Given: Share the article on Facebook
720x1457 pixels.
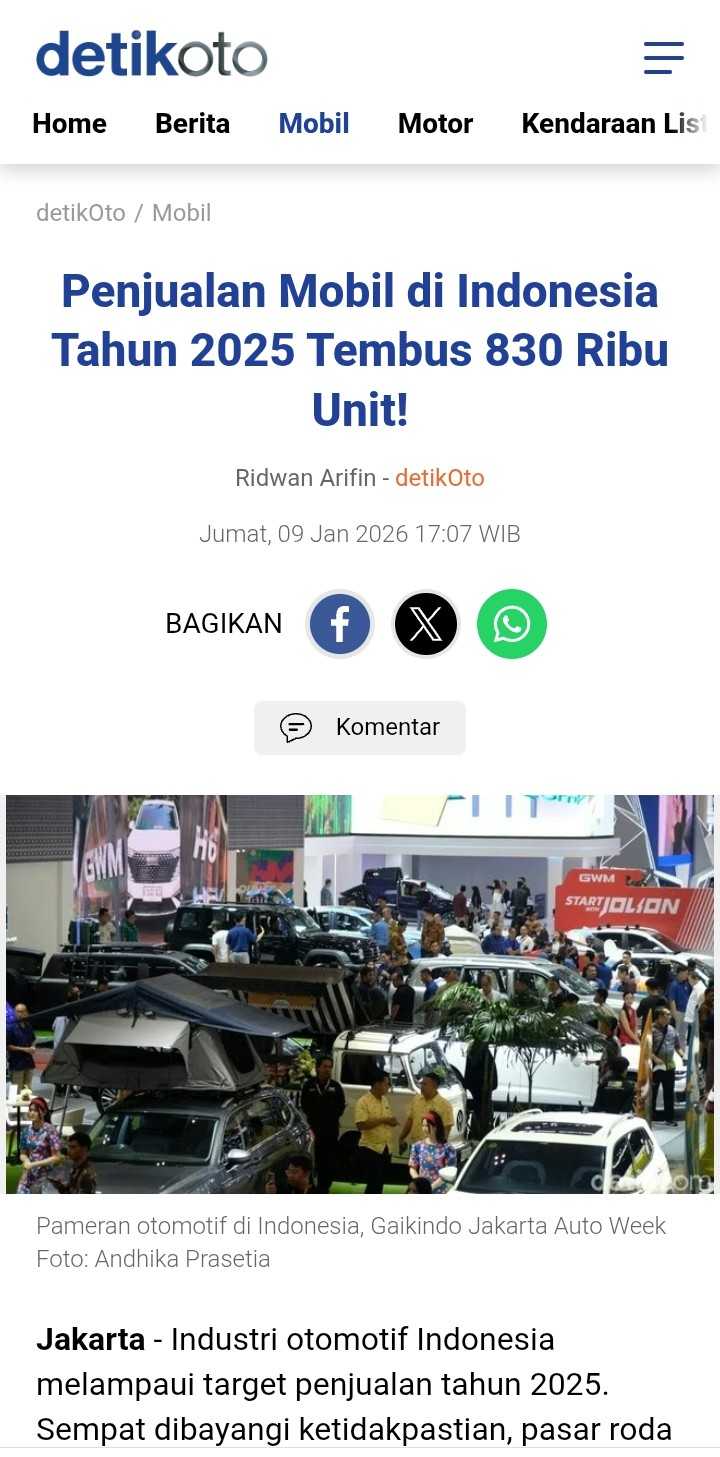Looking at the screenshot, I should tap(340, 624).
